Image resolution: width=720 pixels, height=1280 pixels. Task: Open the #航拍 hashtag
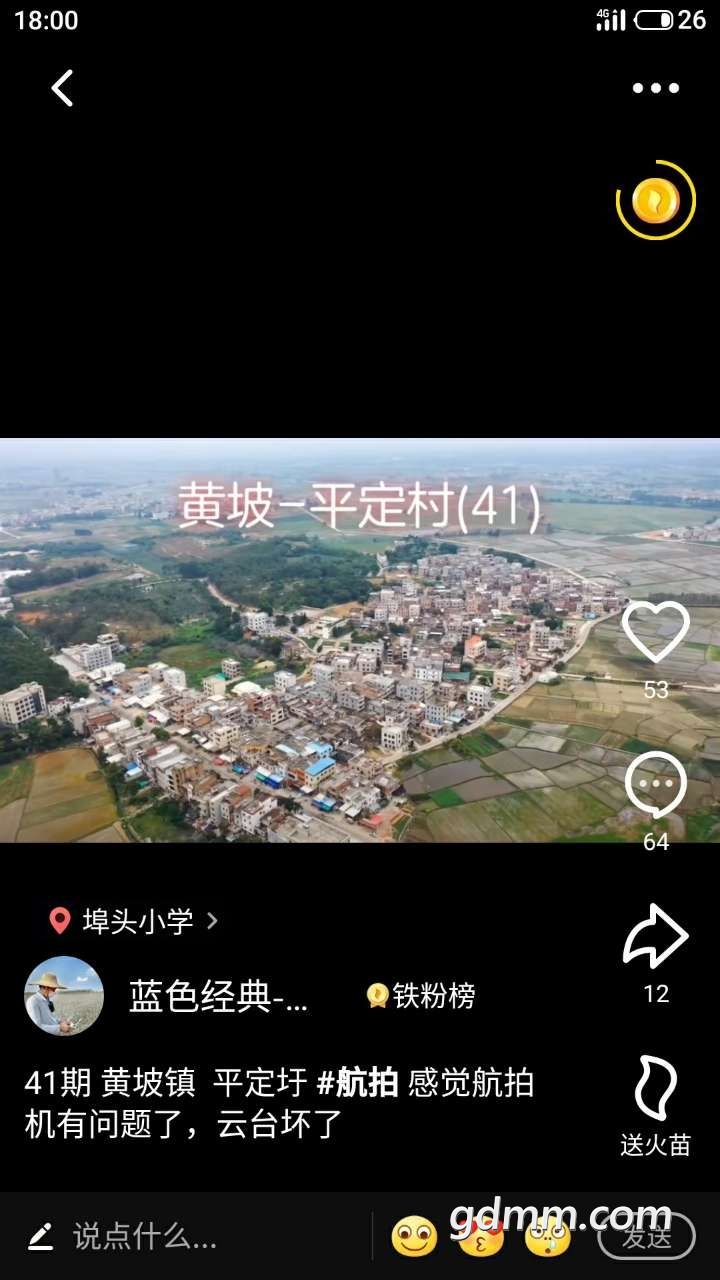coord(358,1083)
